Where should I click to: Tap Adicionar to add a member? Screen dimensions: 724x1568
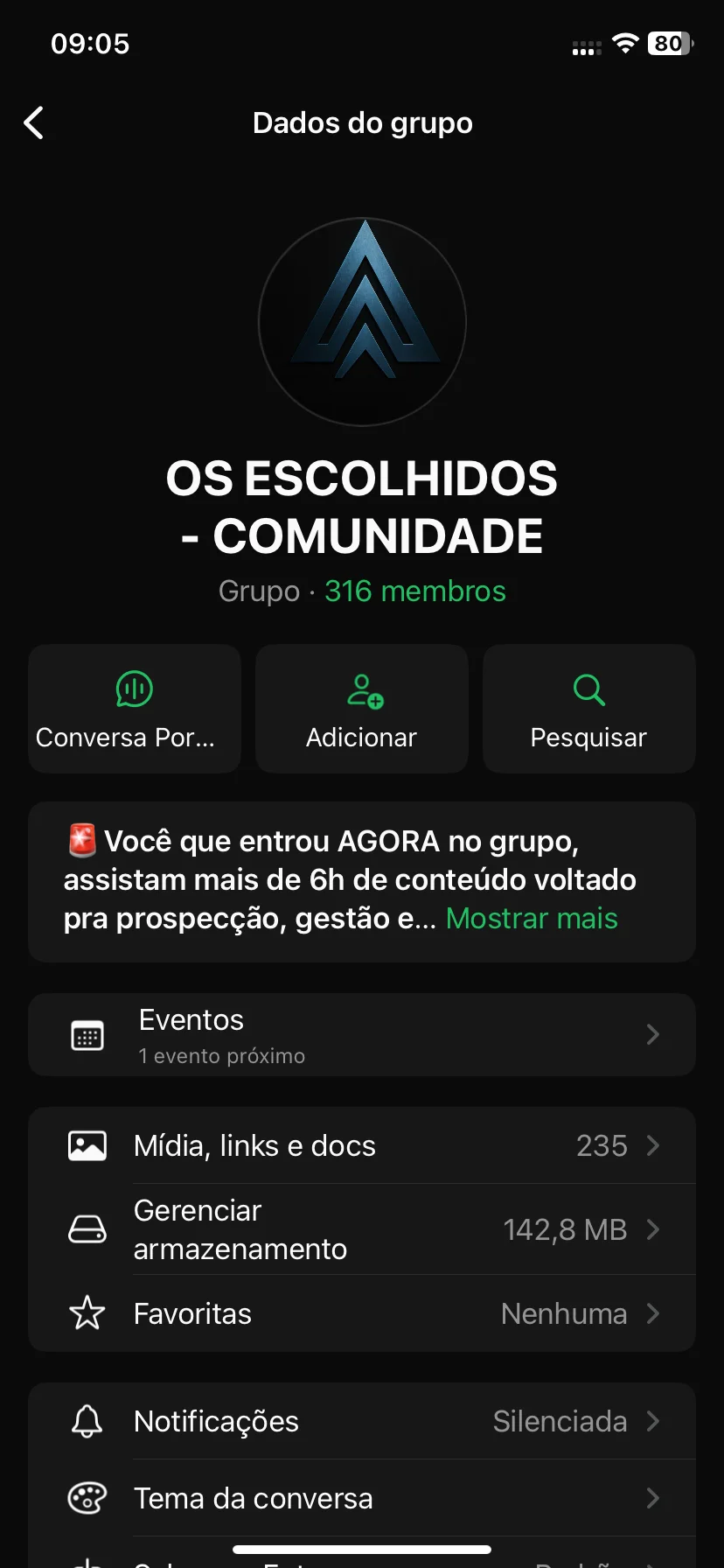tap(362, 709)
